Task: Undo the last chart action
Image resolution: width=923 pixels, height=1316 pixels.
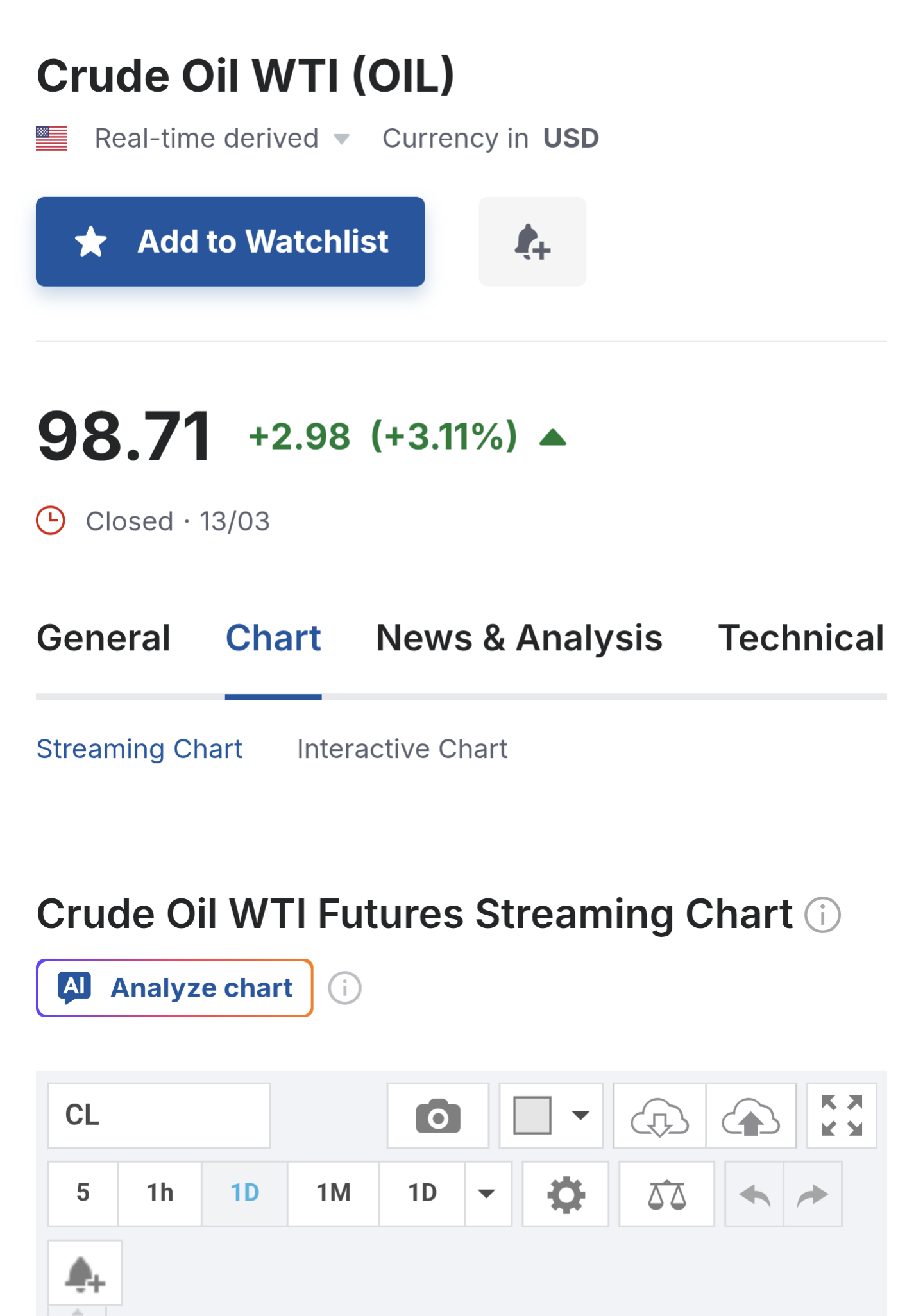Action: pos(754,1194)
